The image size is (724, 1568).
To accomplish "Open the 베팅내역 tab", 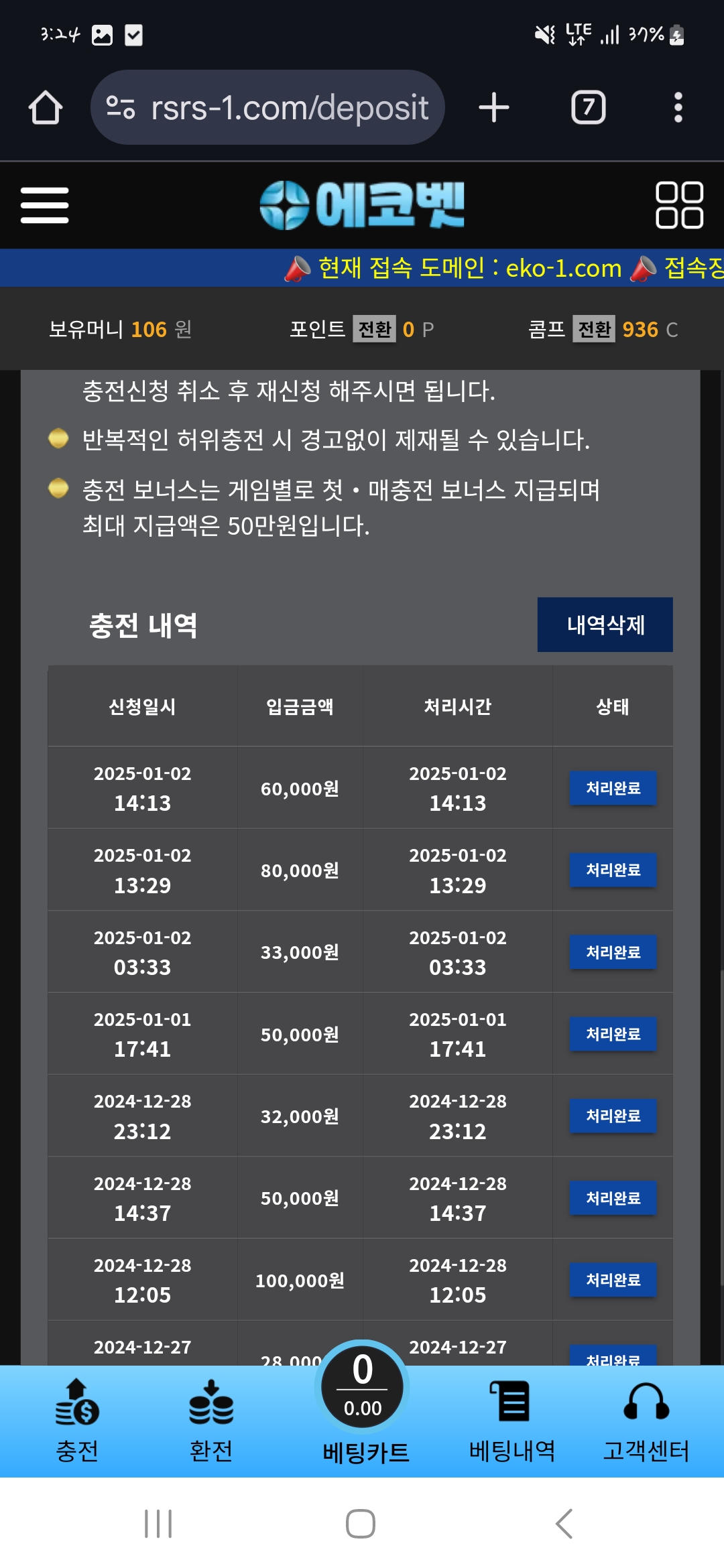I will coord(512,1421).
